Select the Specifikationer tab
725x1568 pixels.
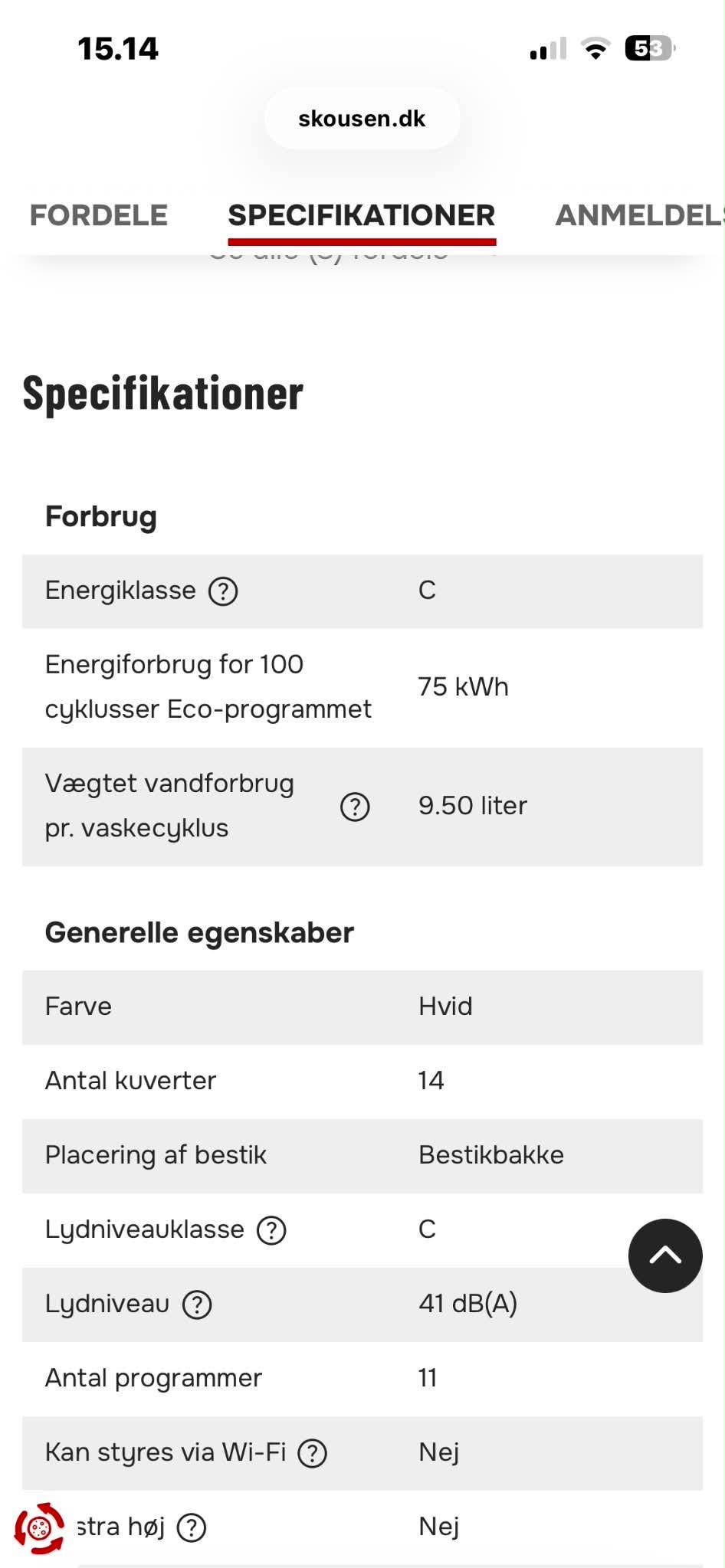(362, 215)
